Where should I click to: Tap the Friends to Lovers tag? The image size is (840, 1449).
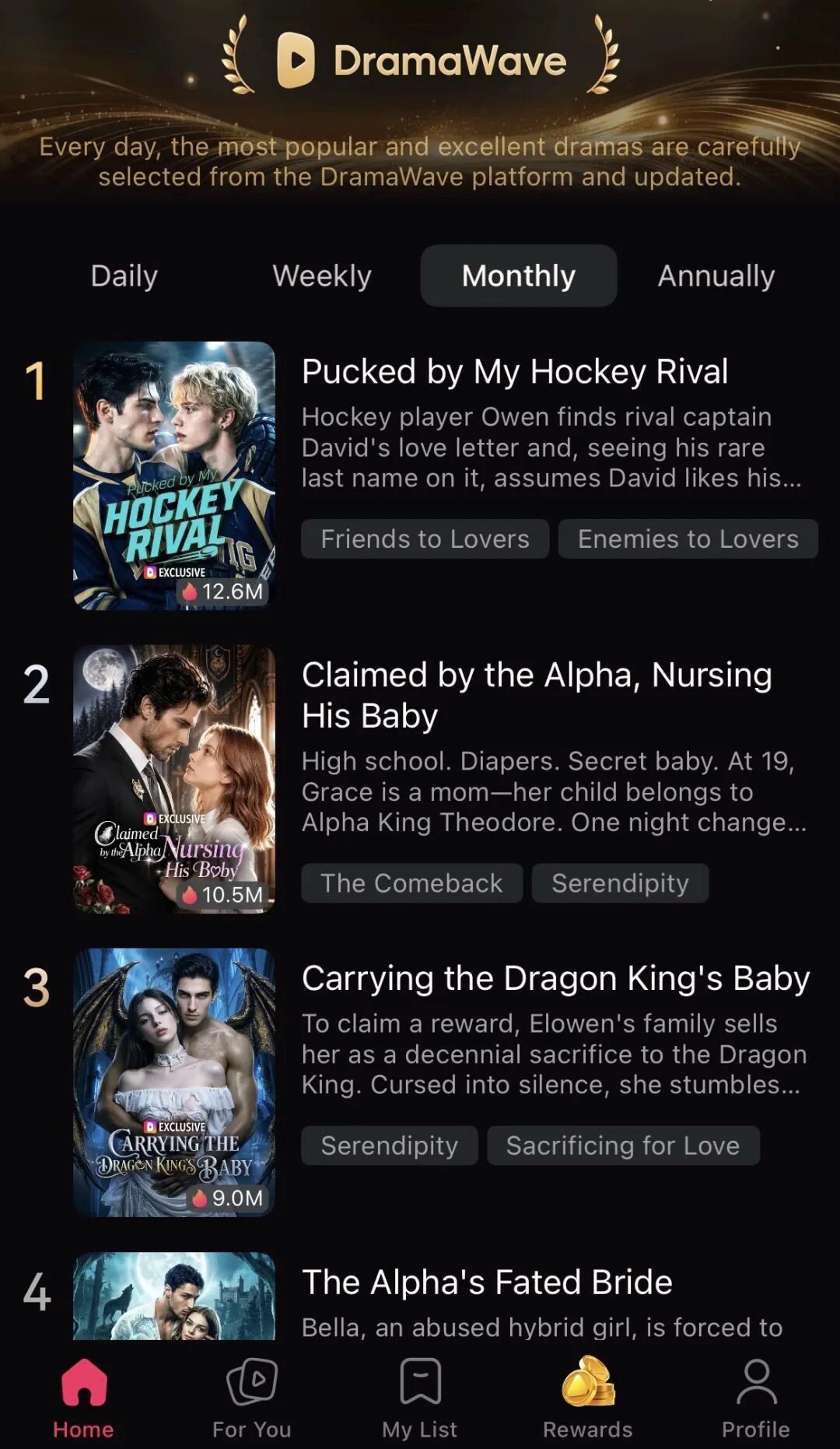(x=425, y=539)
